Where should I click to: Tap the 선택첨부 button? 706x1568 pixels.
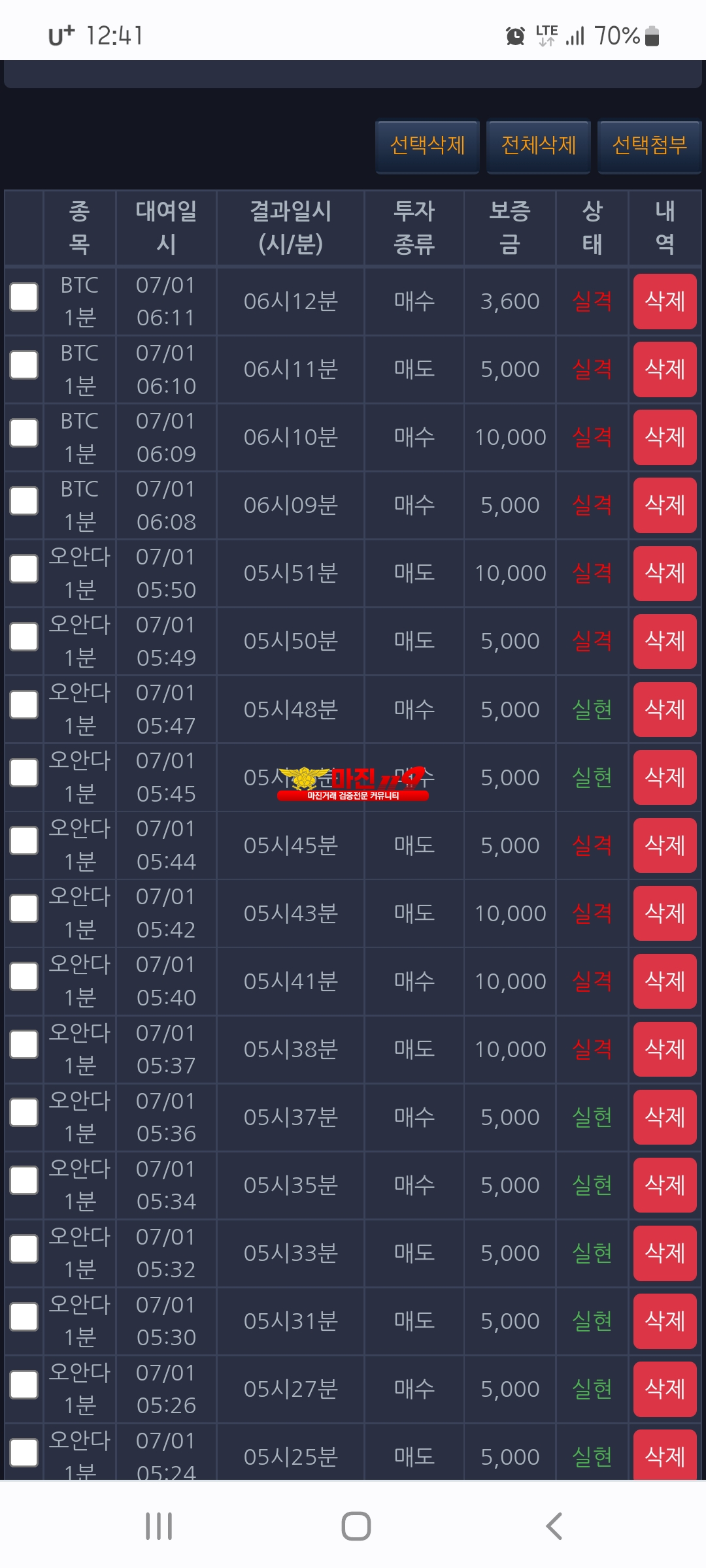click(x=649, y=146)
